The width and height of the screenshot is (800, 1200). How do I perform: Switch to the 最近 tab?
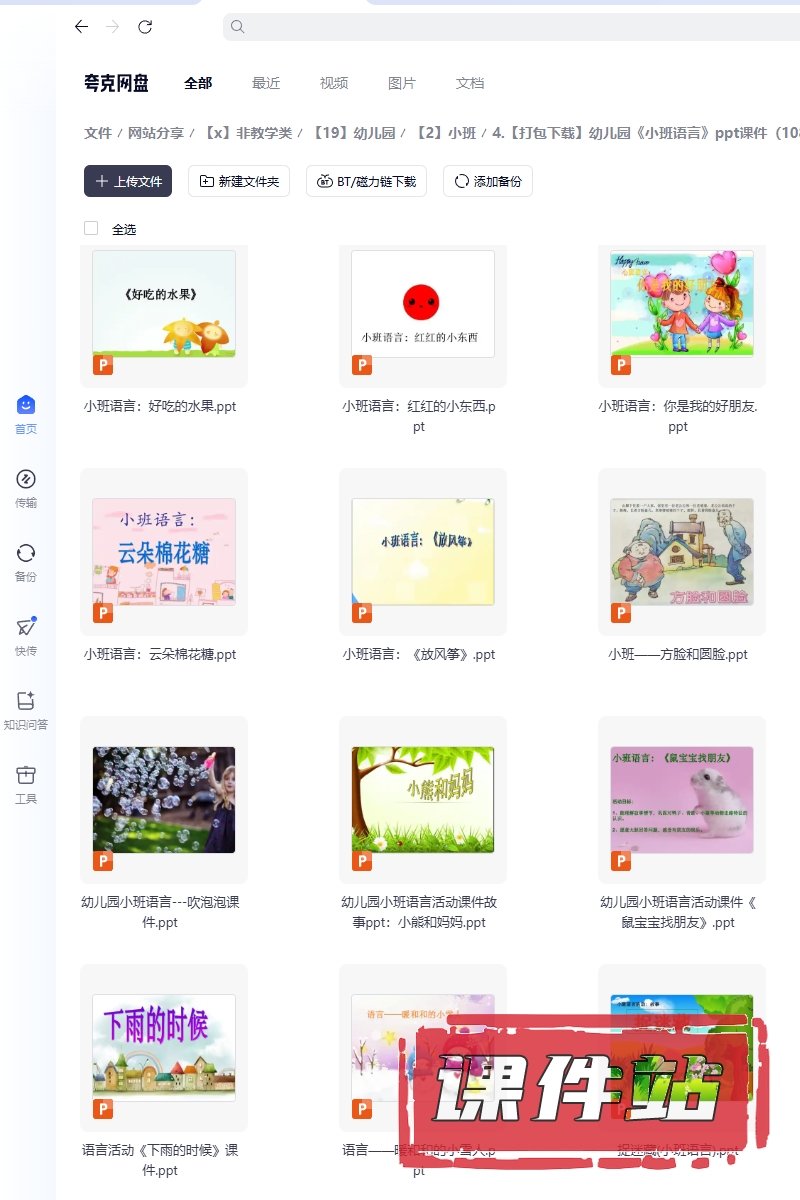click(266, 83)
